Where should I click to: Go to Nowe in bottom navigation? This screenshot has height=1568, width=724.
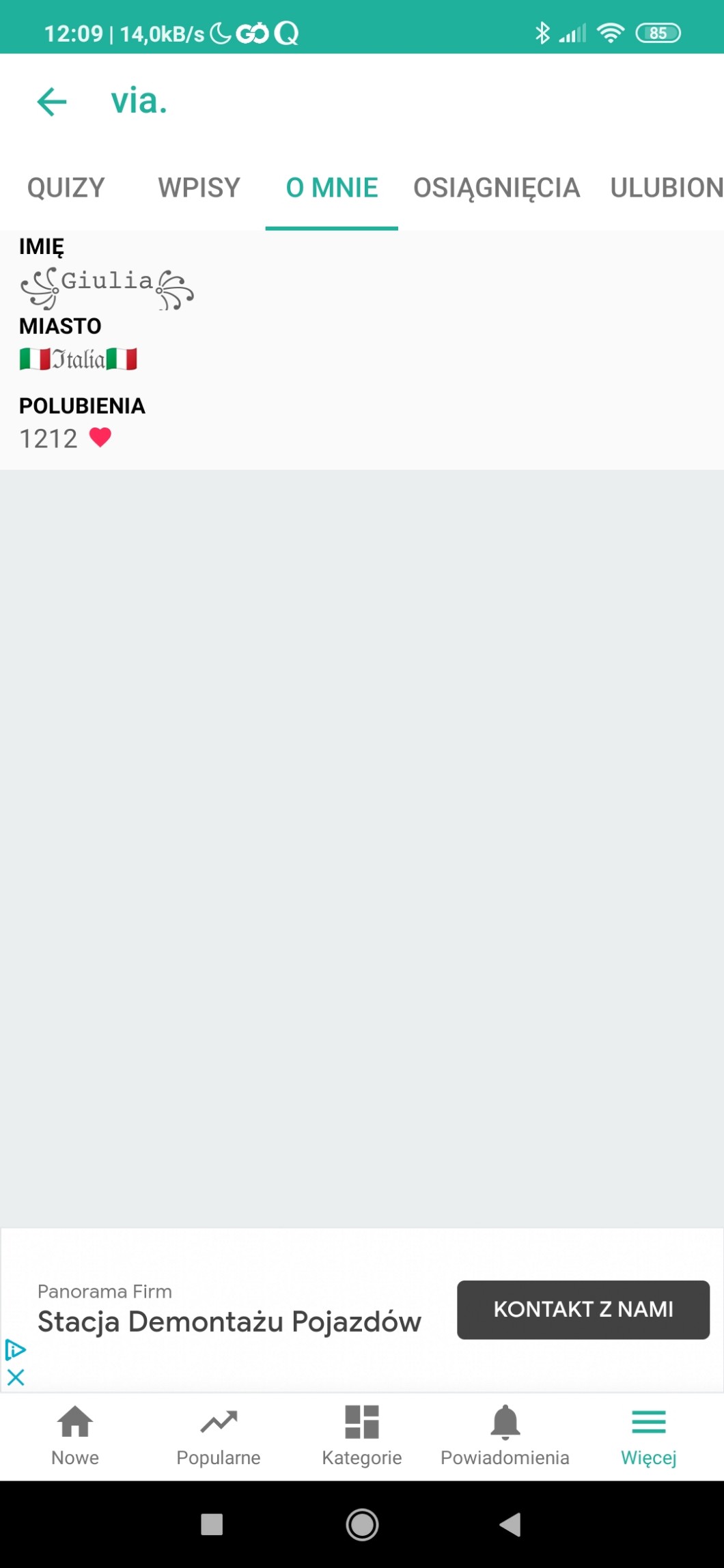pyautogui.click(x=75, y=1435)
